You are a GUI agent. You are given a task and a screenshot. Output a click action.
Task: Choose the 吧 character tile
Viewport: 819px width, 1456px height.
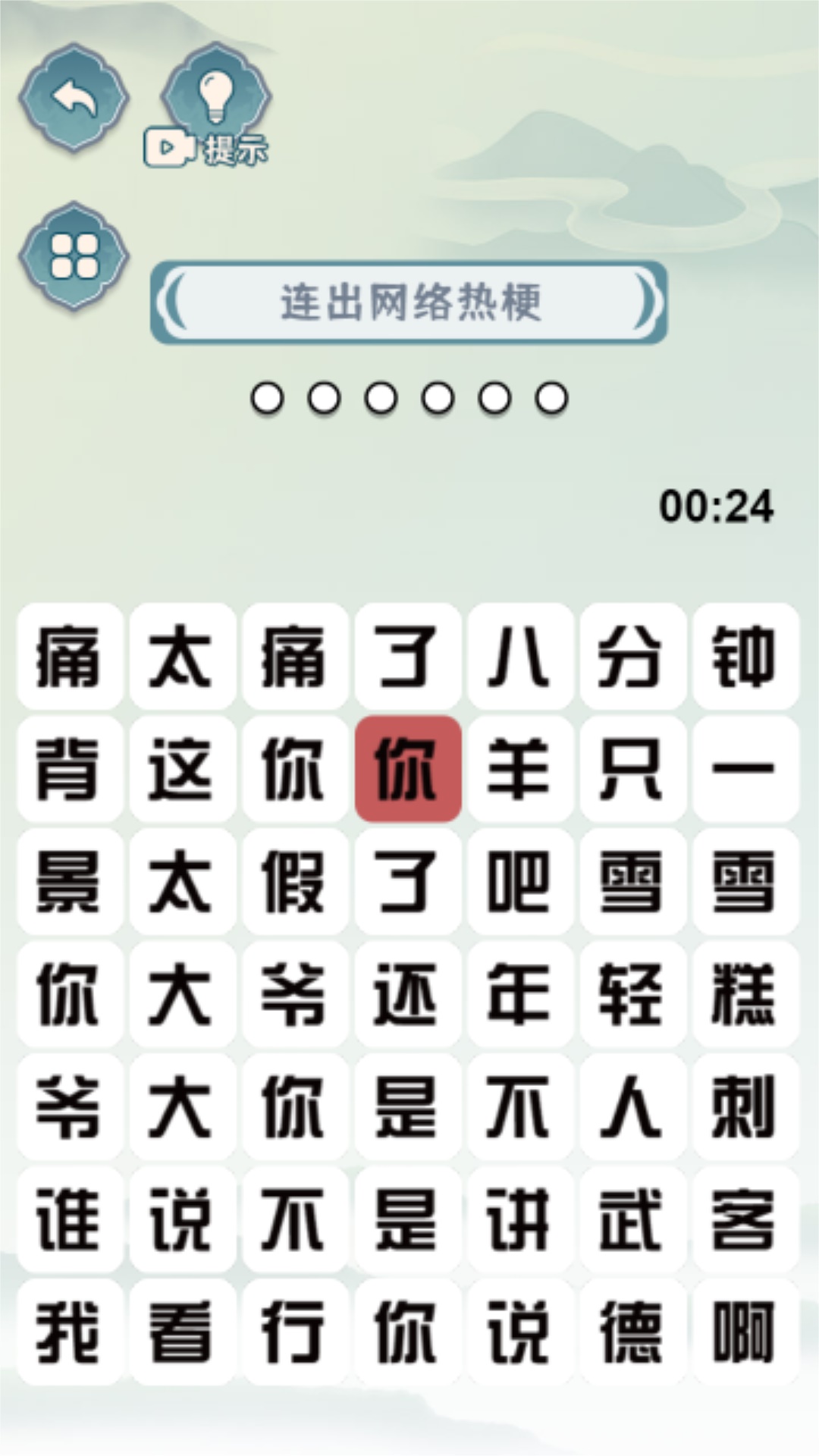pos(520,881)
